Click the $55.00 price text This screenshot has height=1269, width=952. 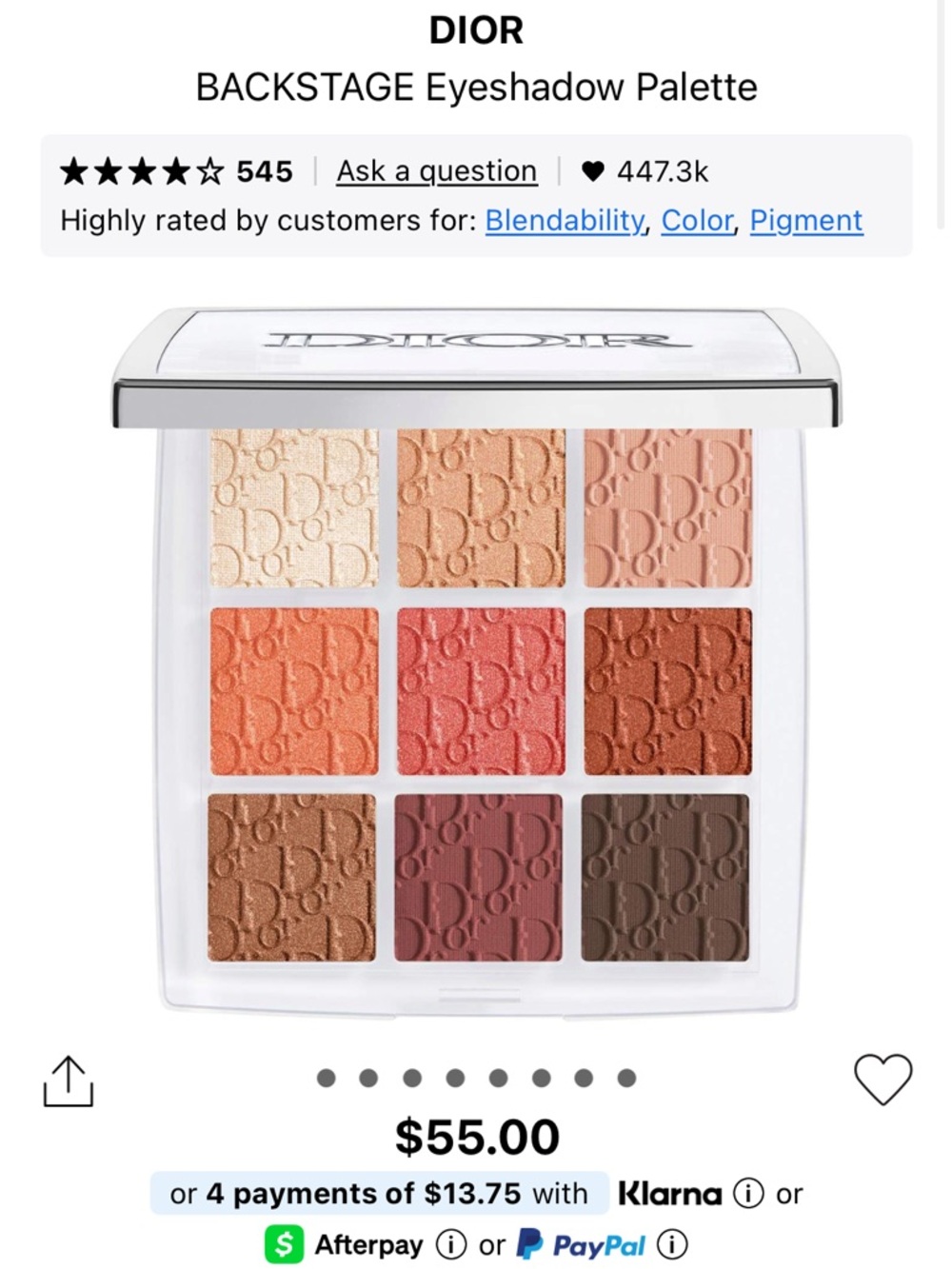click(476, 1135)
